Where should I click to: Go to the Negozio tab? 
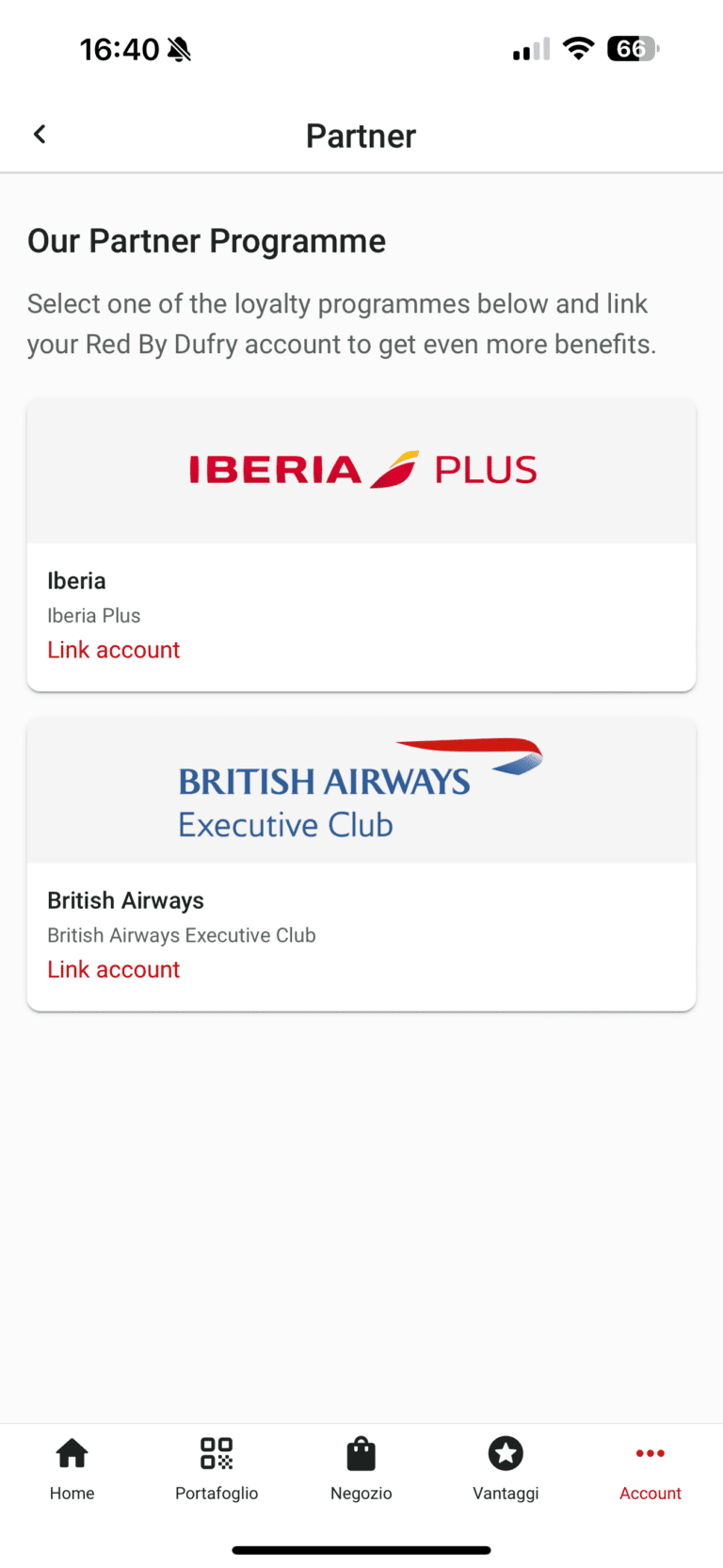coord(361,1468)
